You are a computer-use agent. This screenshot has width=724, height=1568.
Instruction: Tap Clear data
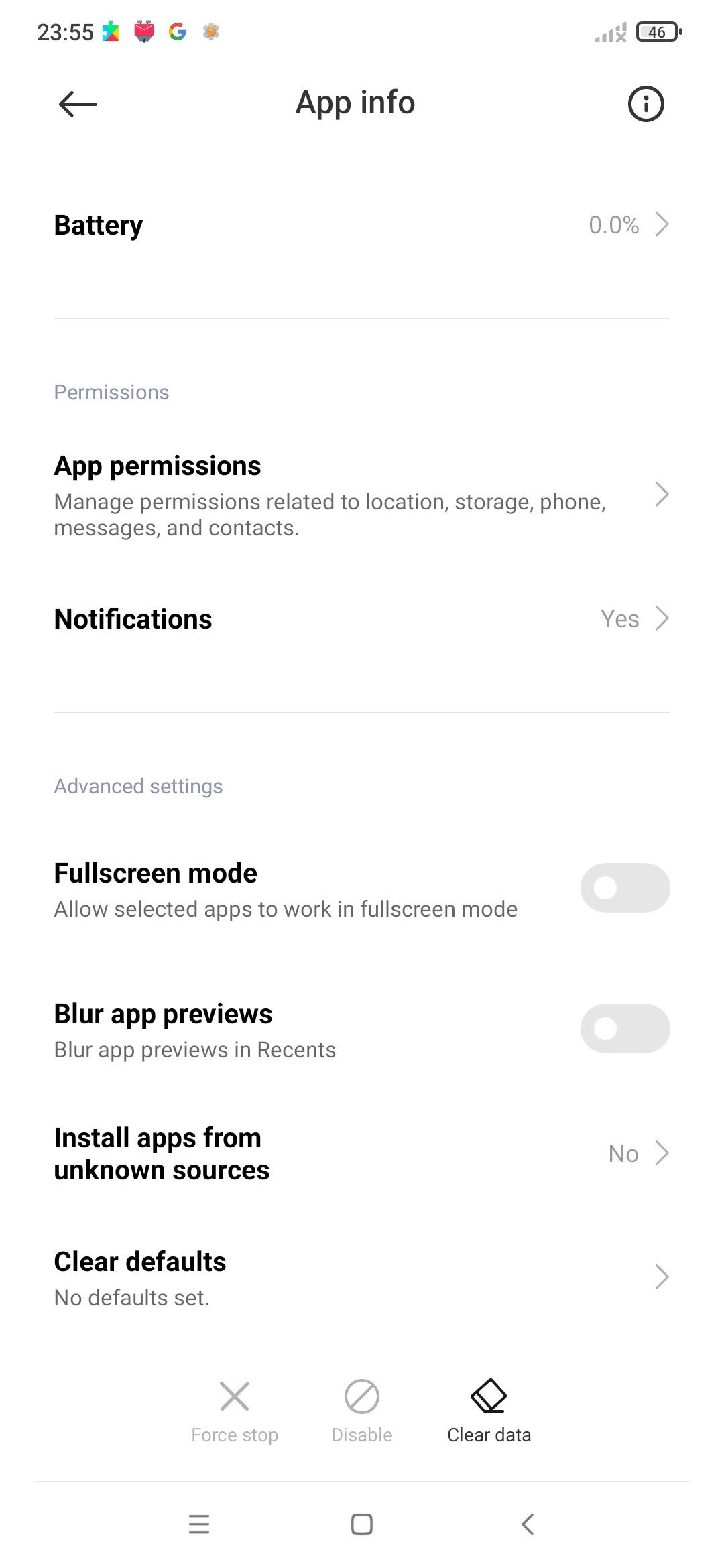pos(489,1411)
